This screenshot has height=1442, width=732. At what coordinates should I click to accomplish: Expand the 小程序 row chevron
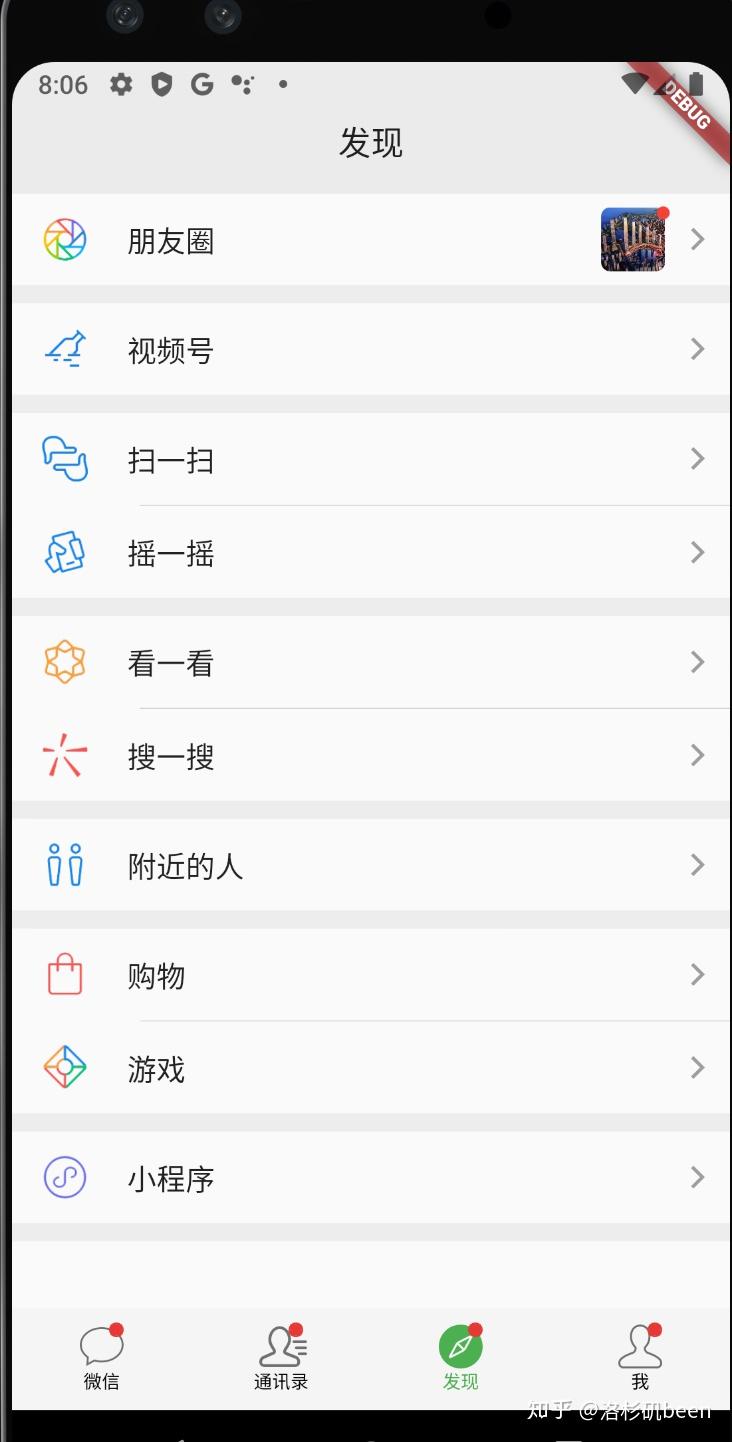697,1178
